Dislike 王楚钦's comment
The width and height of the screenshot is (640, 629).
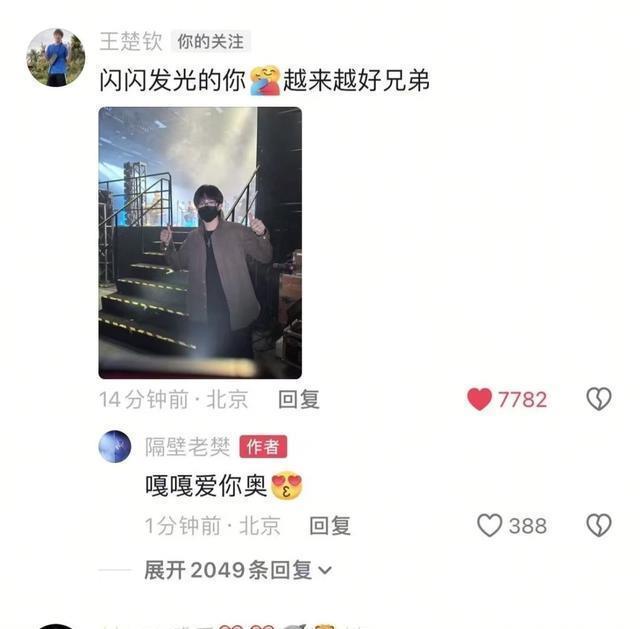(x=598, y=399)
